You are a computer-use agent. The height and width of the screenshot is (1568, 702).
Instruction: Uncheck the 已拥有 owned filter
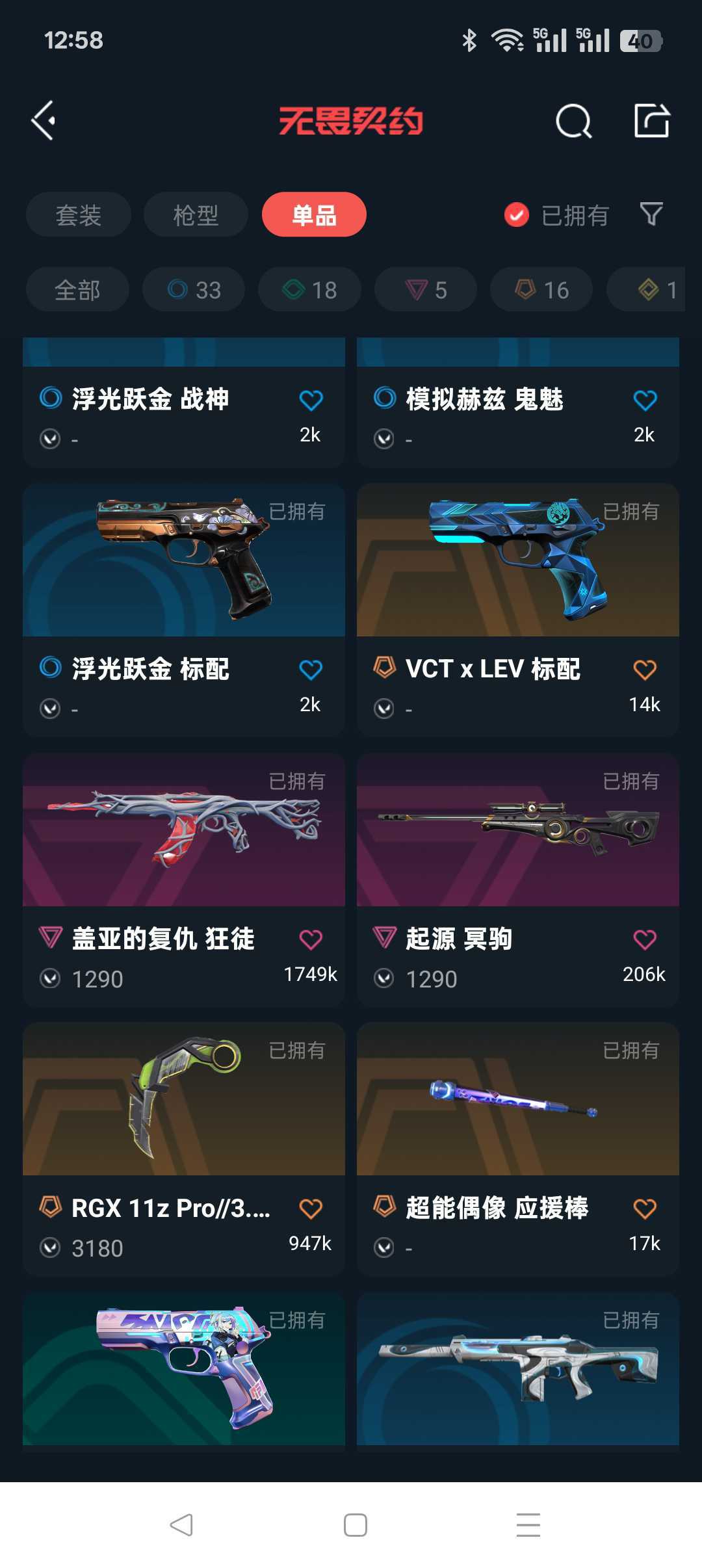point(517,215)
